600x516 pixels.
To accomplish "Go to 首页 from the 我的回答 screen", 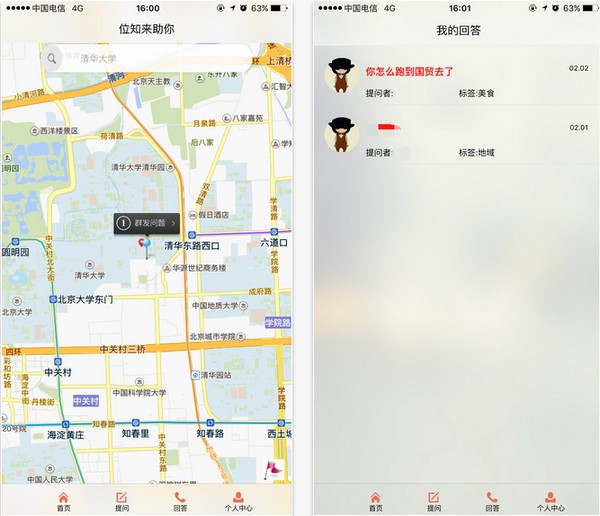I will pos(376,500).
